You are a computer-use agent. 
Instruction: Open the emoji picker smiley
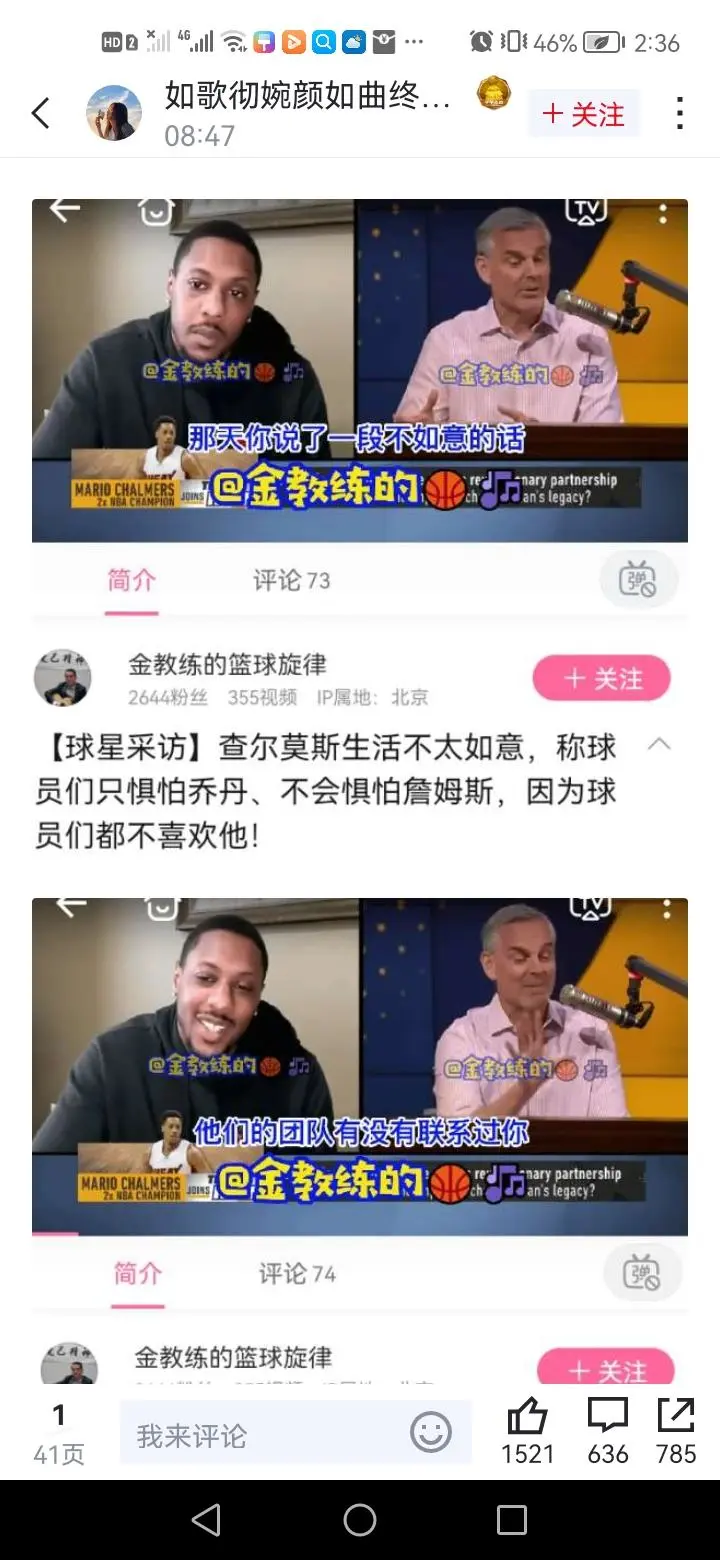click(x=431, y=1434)
